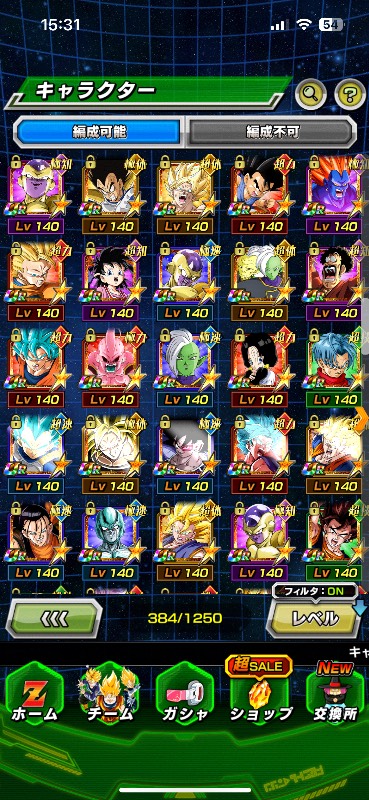Select the Golden Frieza card in first row
The image size is (369, 800).
tap(36, 194)
